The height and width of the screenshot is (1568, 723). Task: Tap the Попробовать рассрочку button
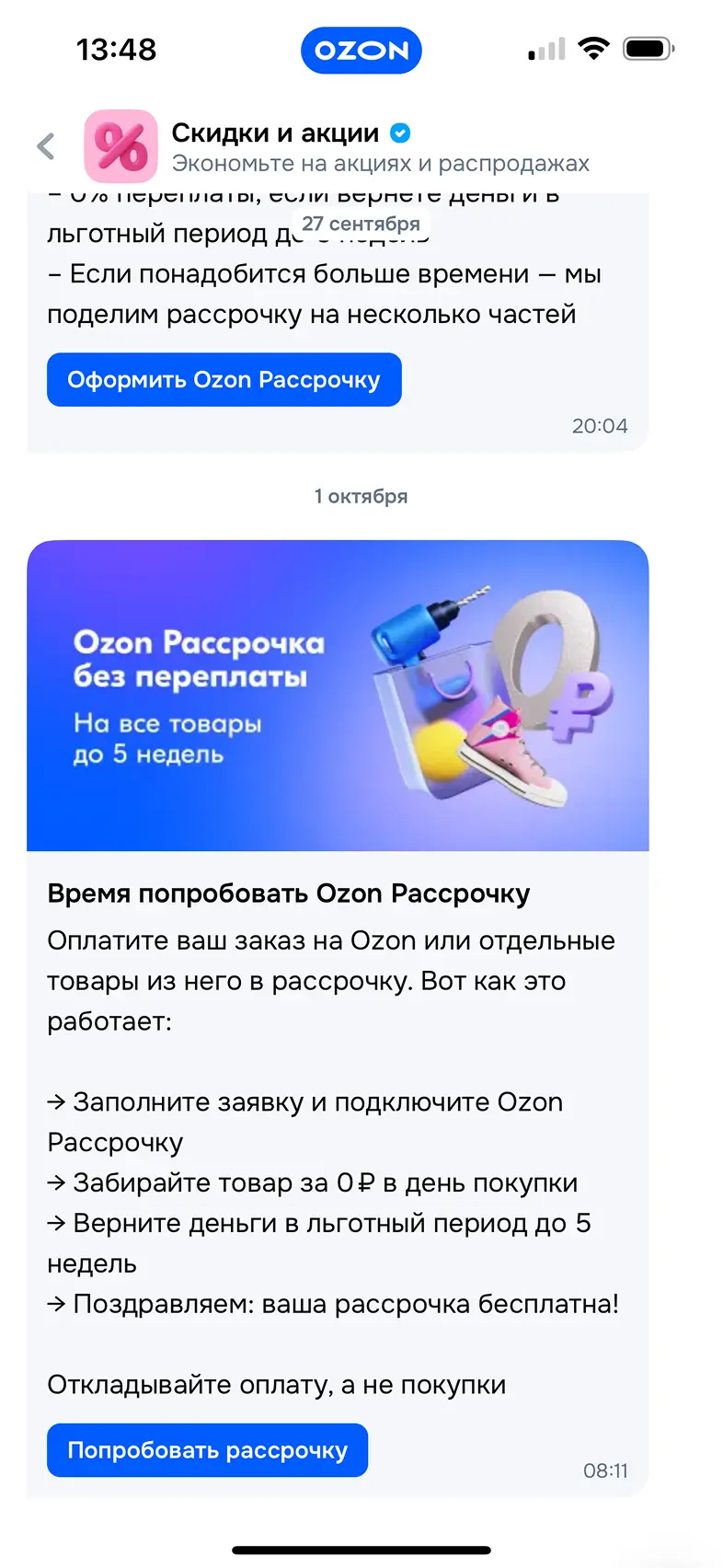[207, 1450]
